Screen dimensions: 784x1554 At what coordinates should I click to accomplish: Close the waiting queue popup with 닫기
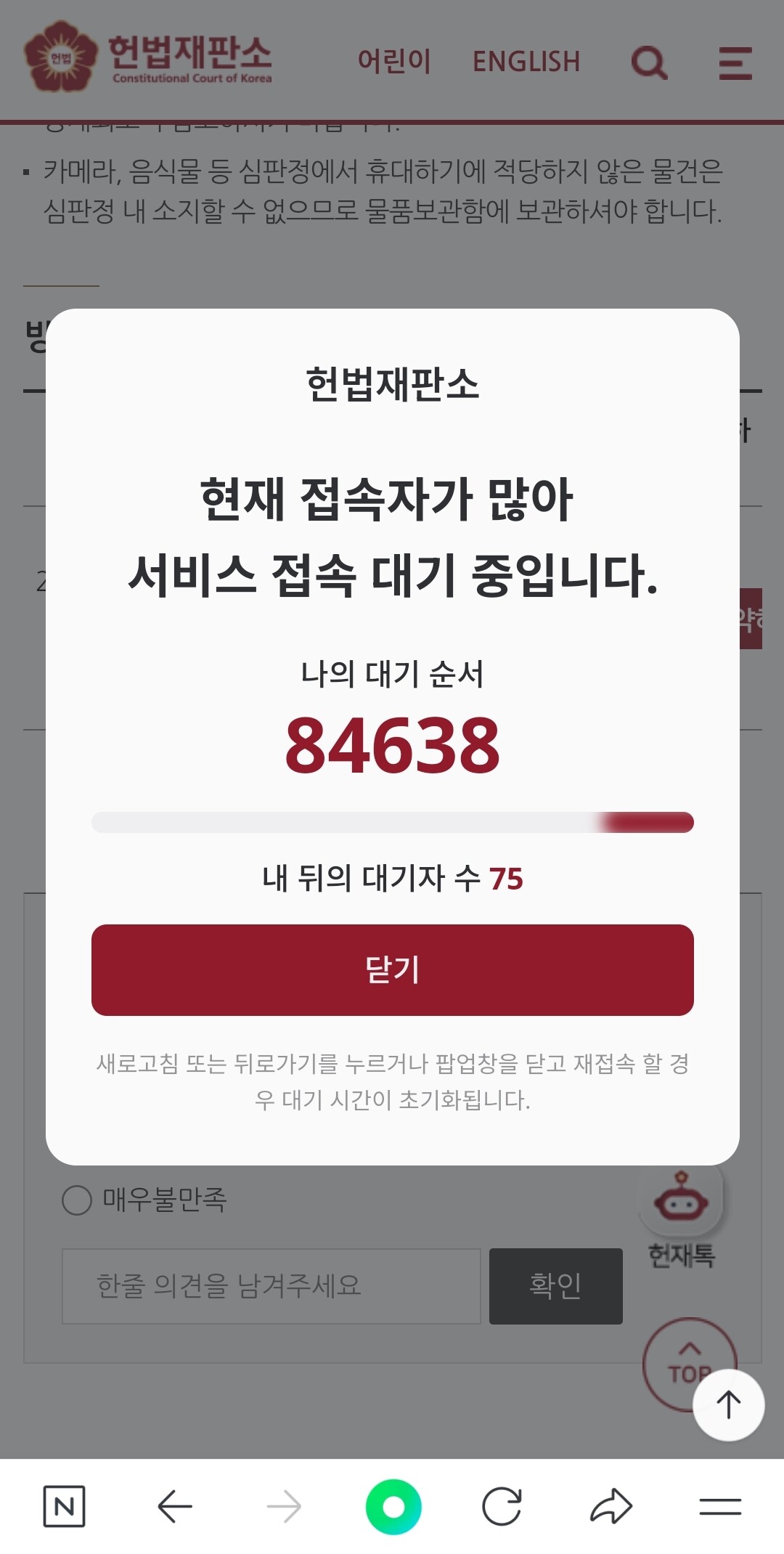392,969
